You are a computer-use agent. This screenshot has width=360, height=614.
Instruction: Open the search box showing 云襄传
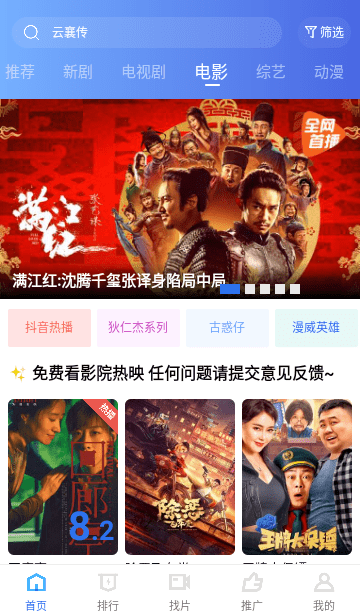147,33
